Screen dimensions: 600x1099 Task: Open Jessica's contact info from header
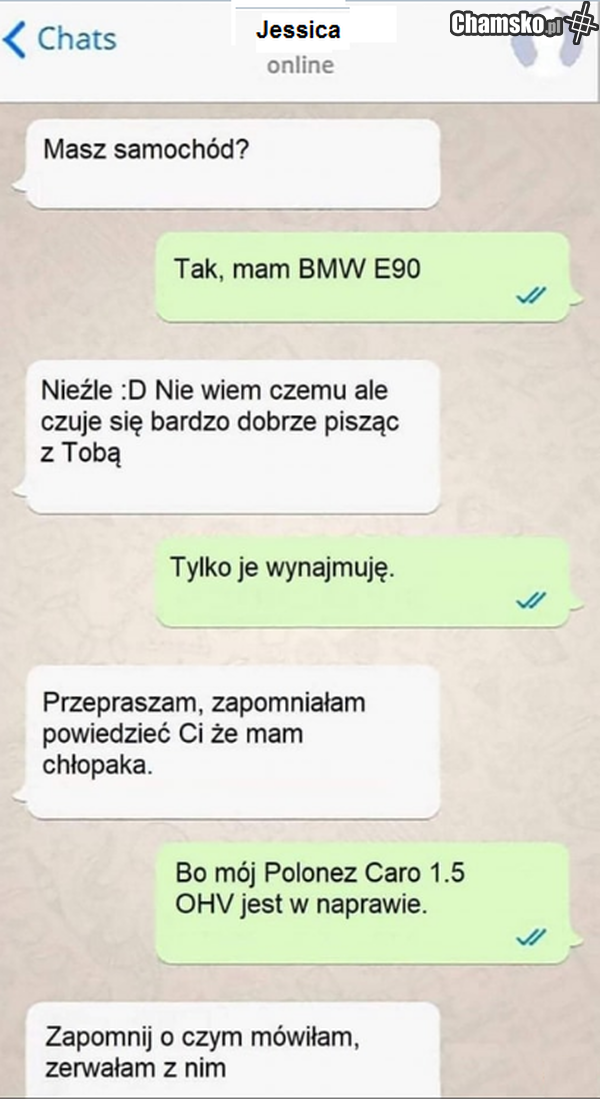coord(299,31)
